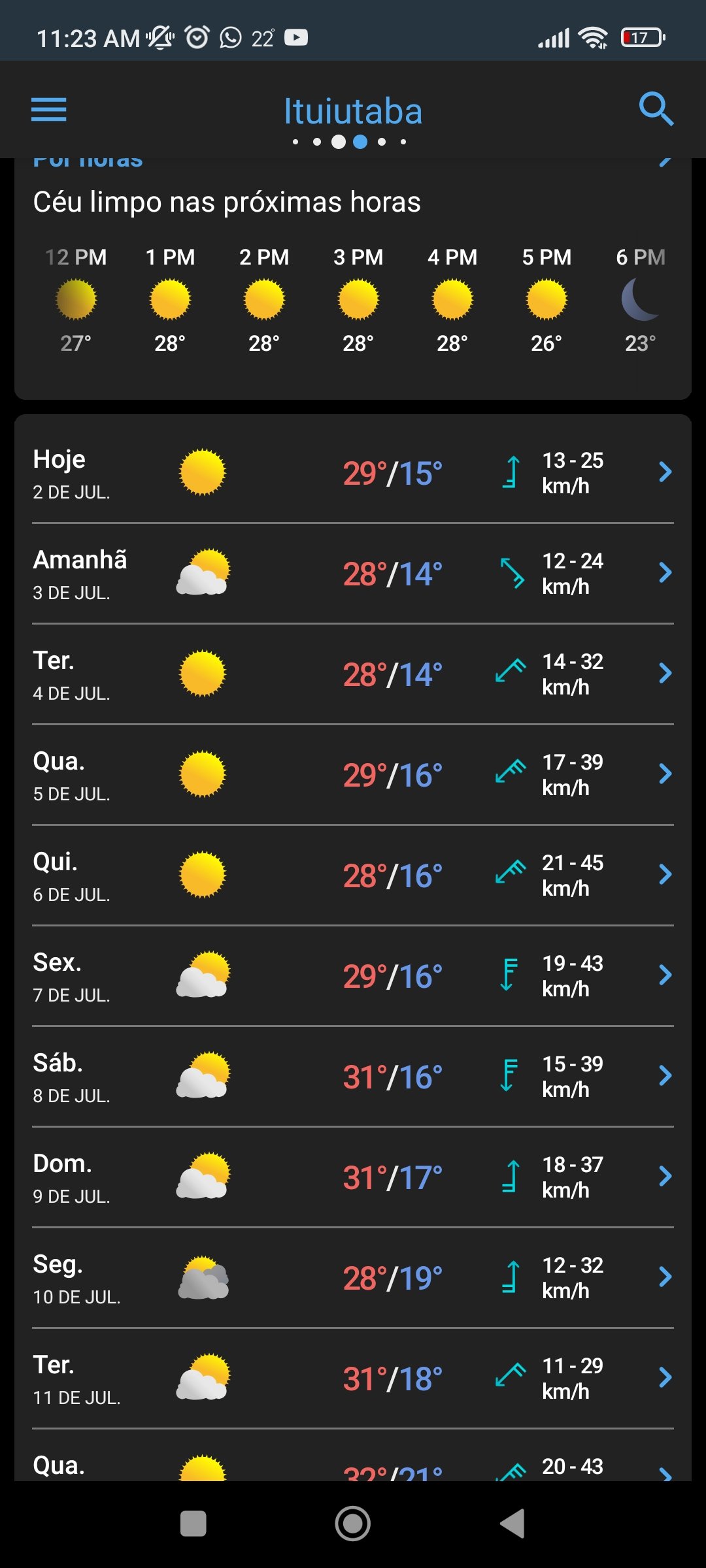Screen dimensions: 706x1568
Task: View Sáb. 8 de Jul. details
Action: click(x=353, y=1077)
